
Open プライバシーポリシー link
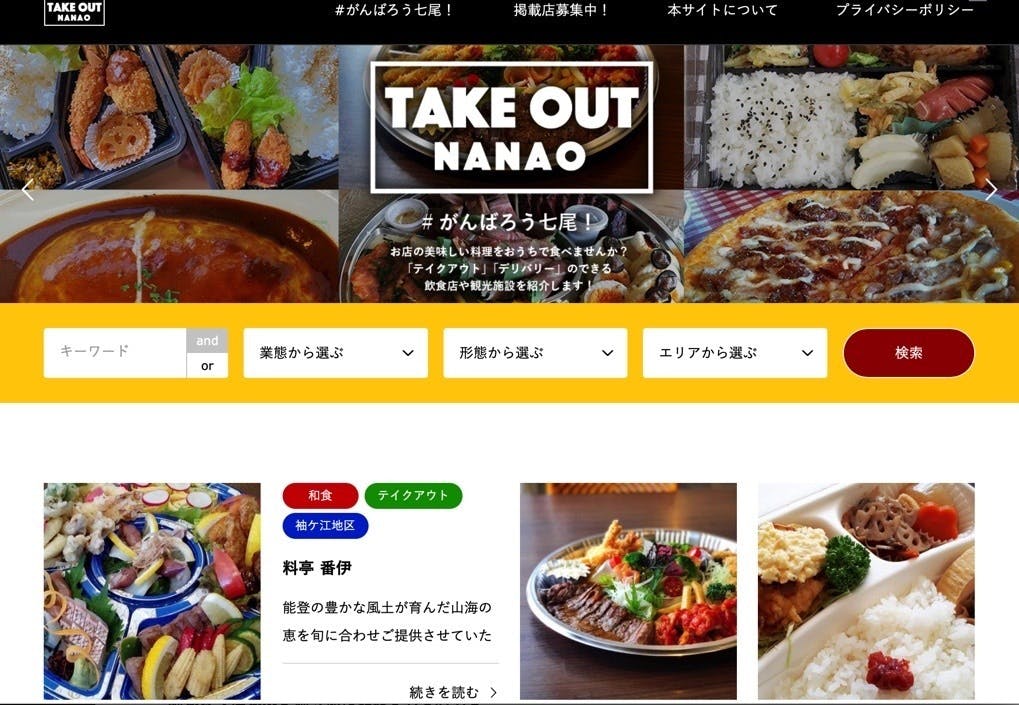click(x=904, y=11)
